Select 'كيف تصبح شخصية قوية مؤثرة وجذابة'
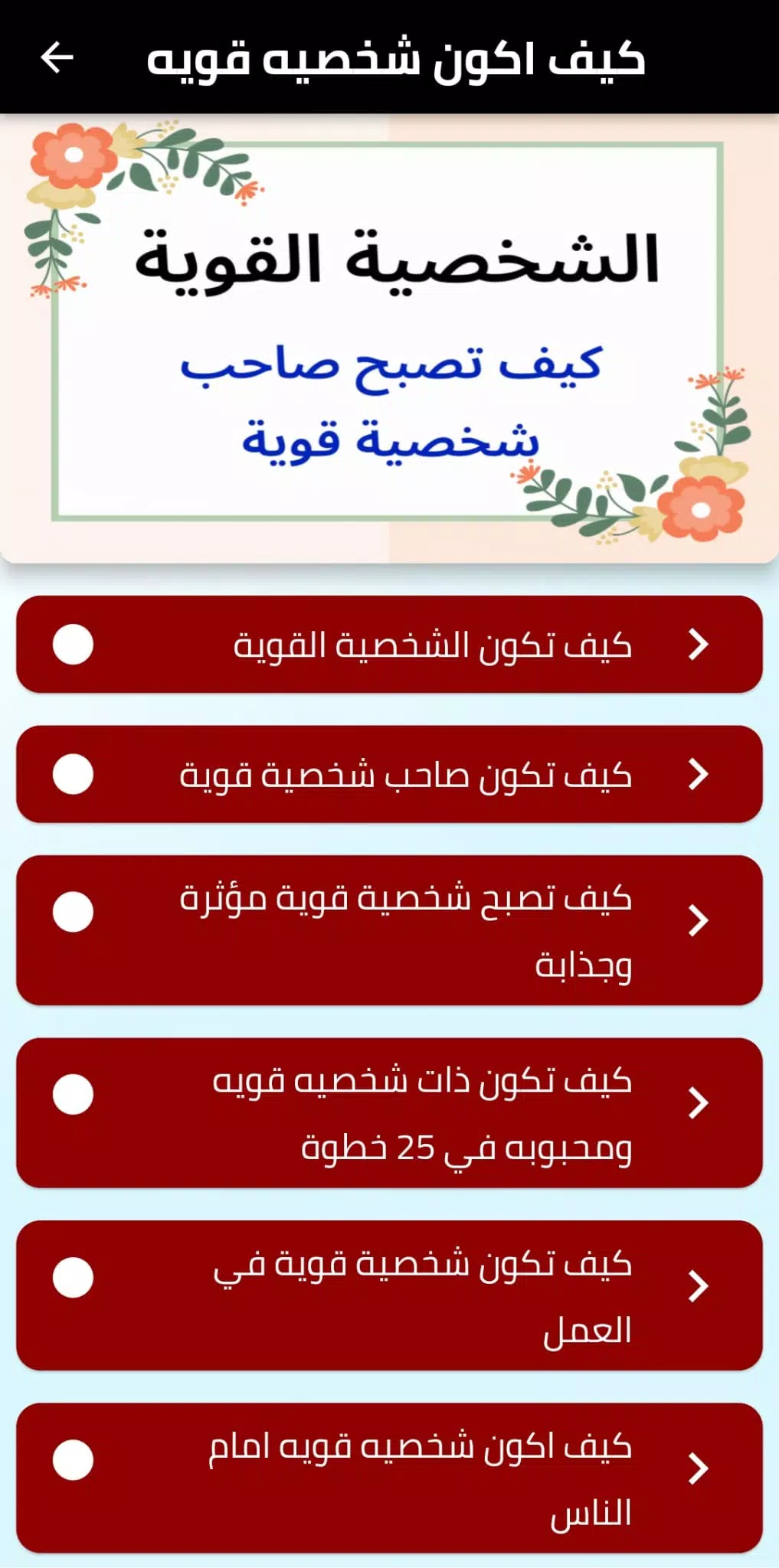The image size is (779, 1568). pyautogui.click(x=389, y=930)
